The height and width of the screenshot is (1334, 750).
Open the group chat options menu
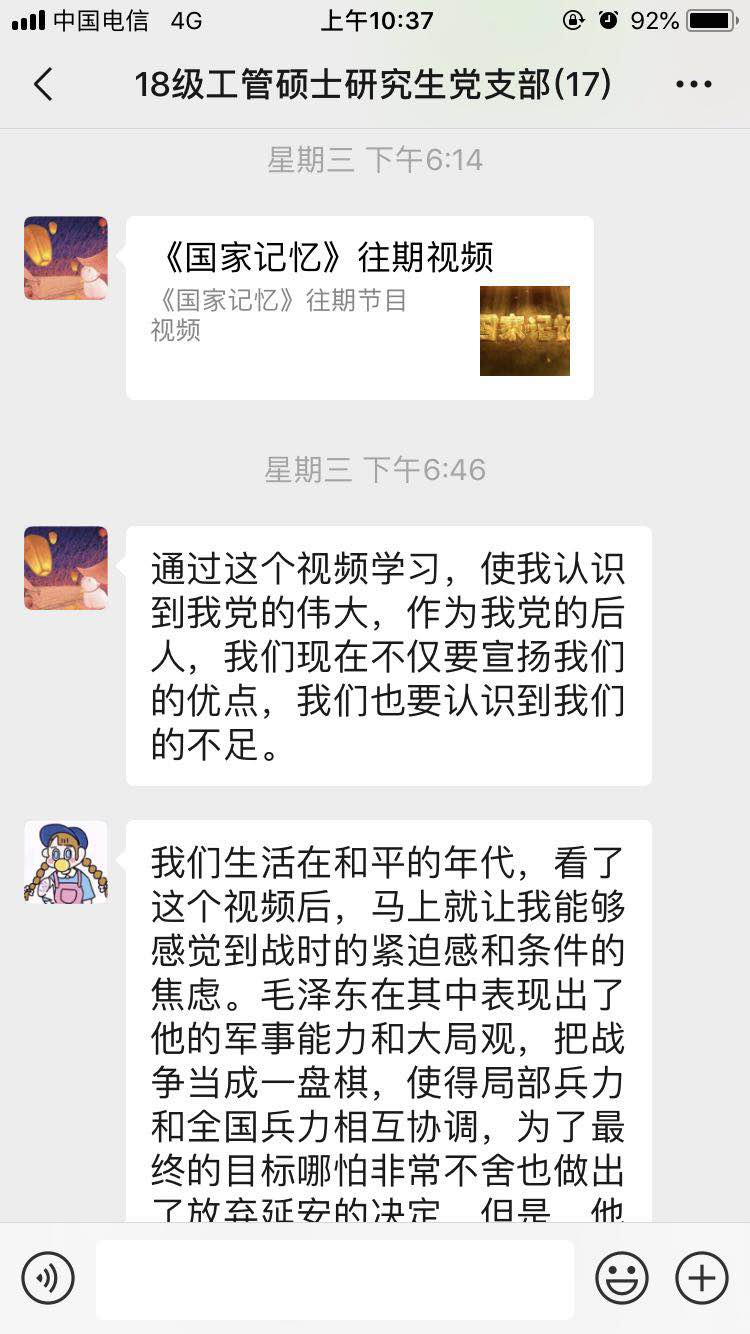[x=693, y=85]
